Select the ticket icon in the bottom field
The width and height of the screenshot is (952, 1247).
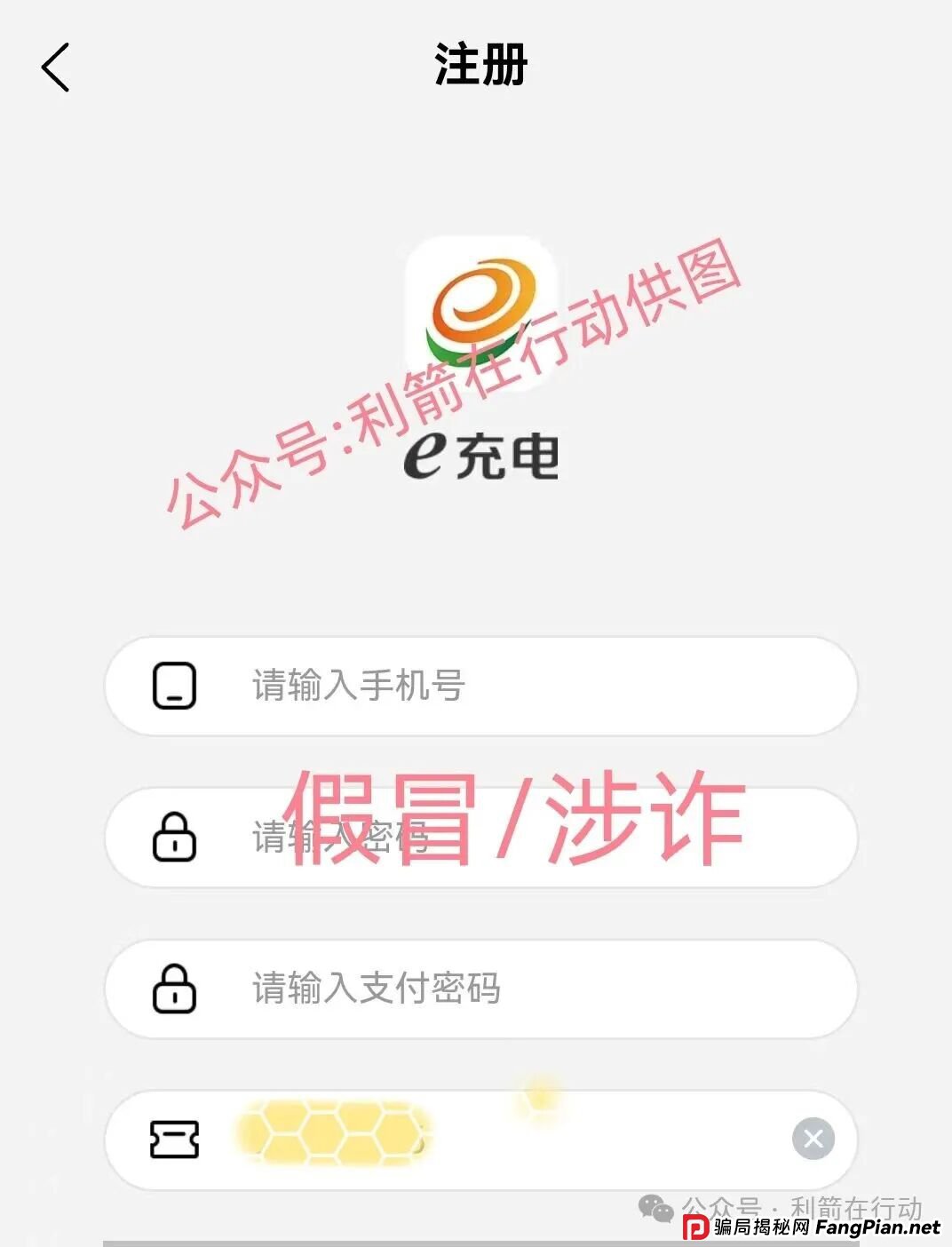[x=177, y=1140]
